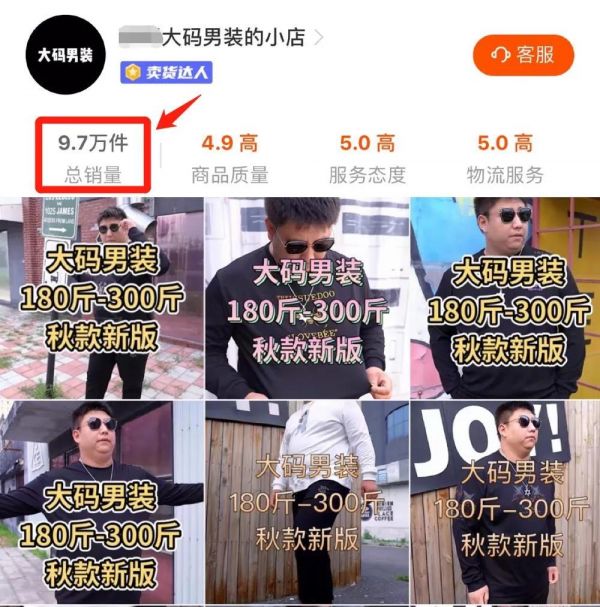Open the video tile with the white shirt
This screenshot has height=607, width=600.
pos(305,503)
